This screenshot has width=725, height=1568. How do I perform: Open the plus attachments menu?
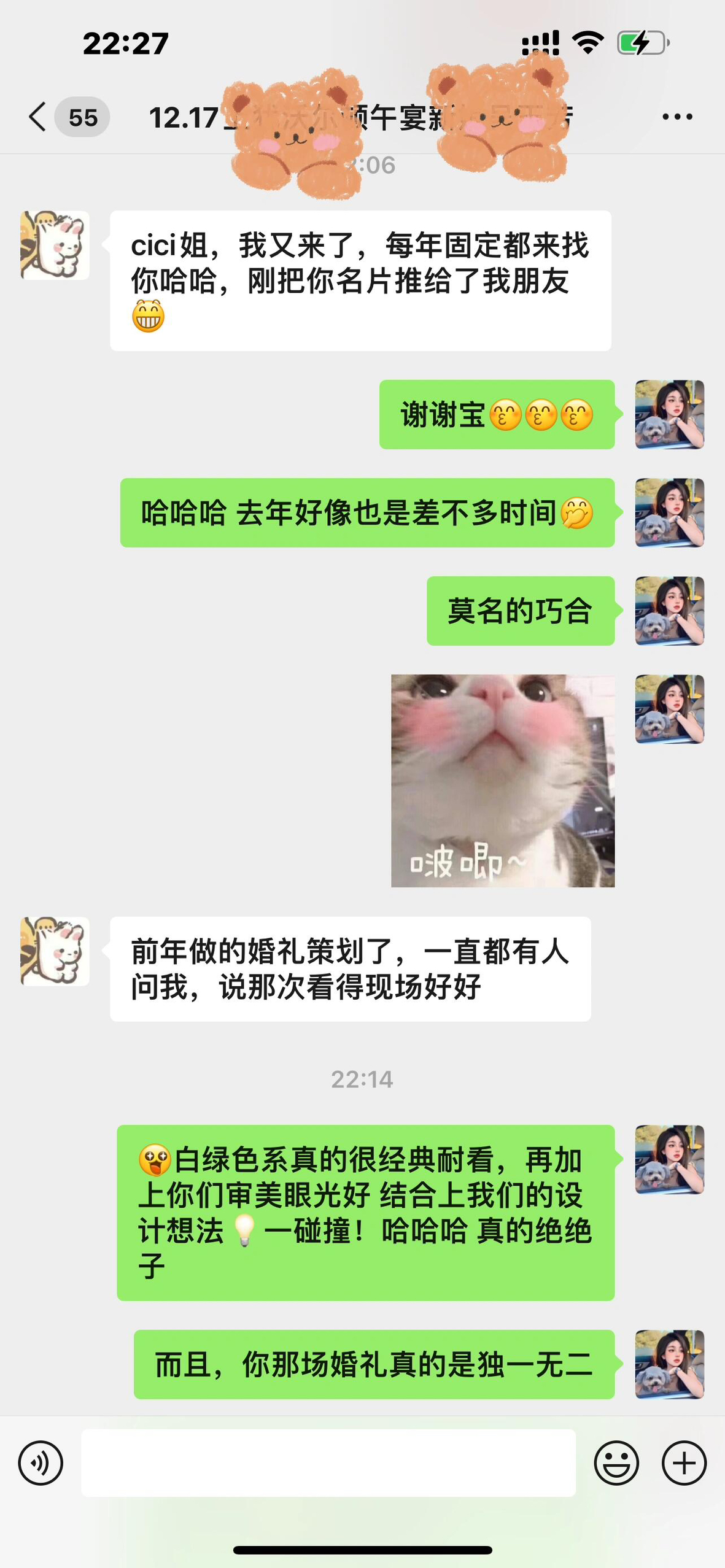click(x=684, y=1463)
